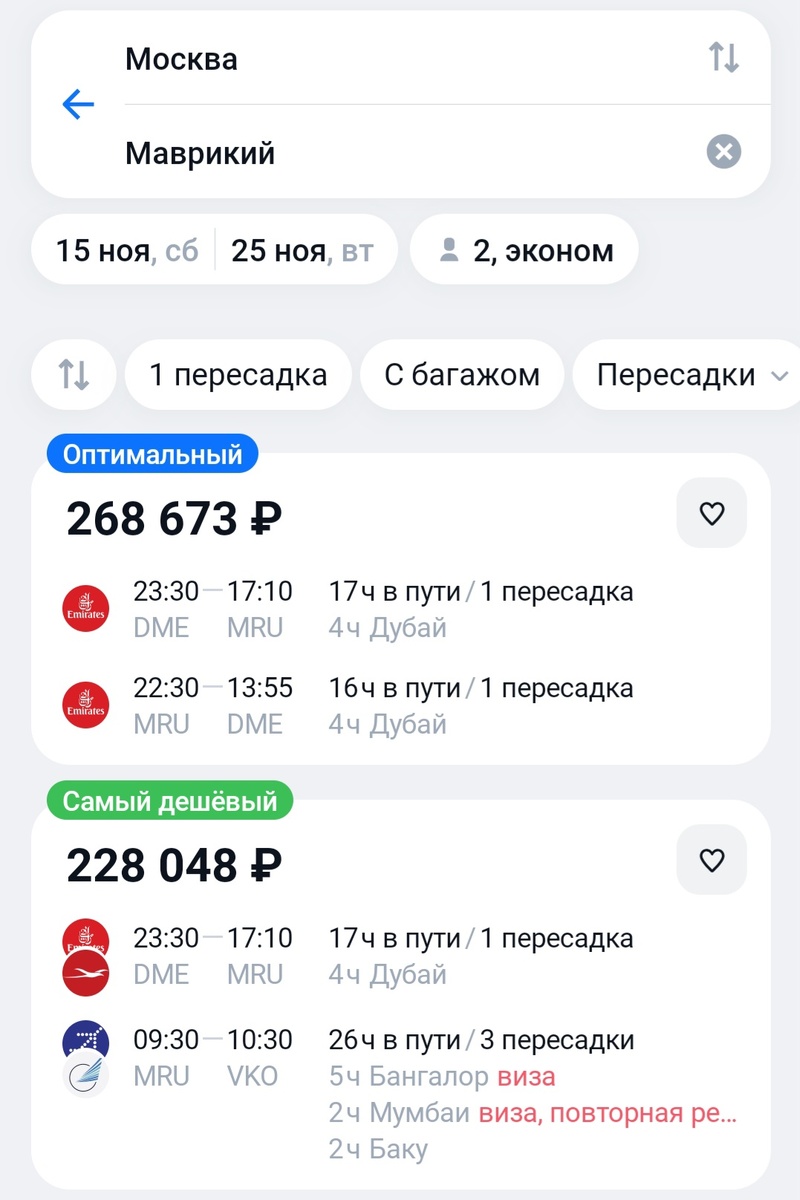The width and height of the screenshot is (800, 1200).
Task: Click the swap cities arrows icon
Action: pos(724,58)
